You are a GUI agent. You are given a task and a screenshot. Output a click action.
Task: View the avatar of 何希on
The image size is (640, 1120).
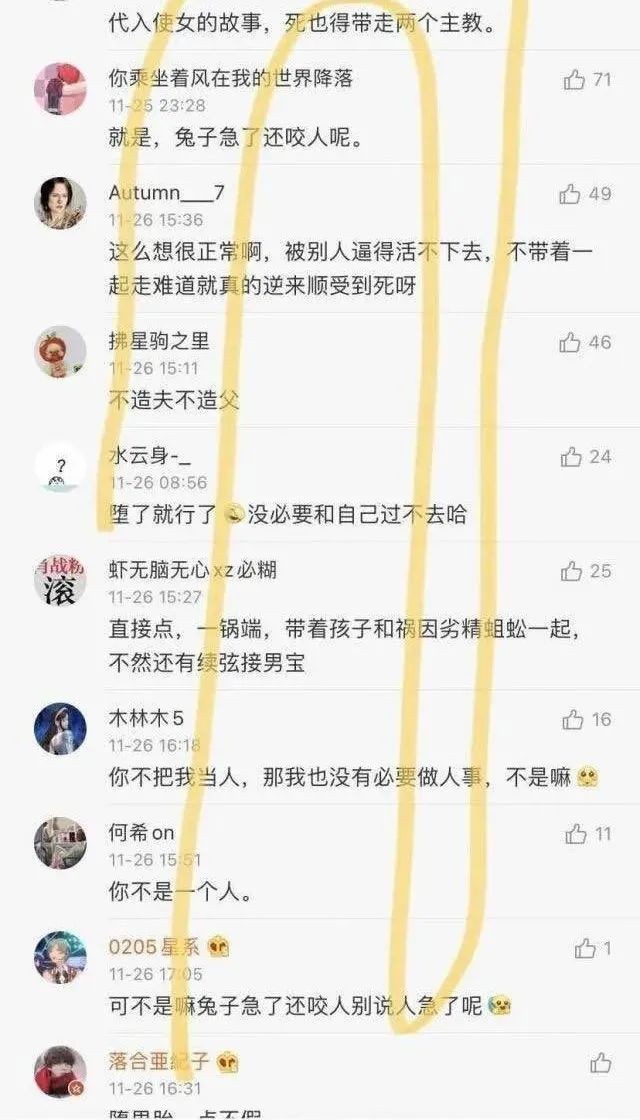pos(60,843)
